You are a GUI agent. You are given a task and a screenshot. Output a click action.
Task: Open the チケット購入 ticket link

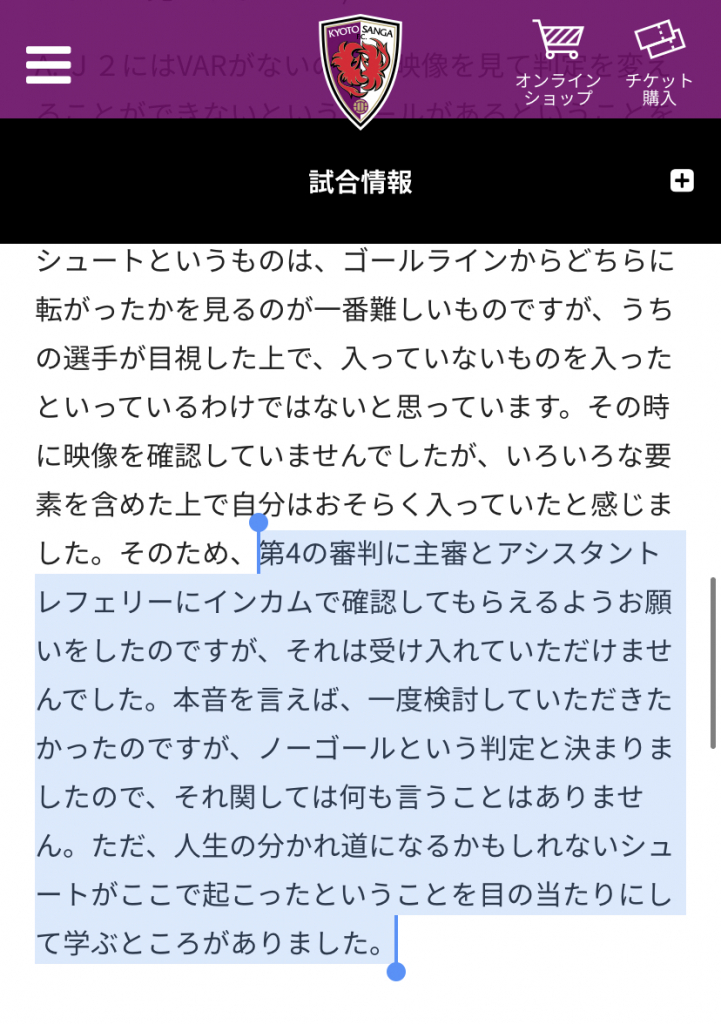(x=659, y=62)
